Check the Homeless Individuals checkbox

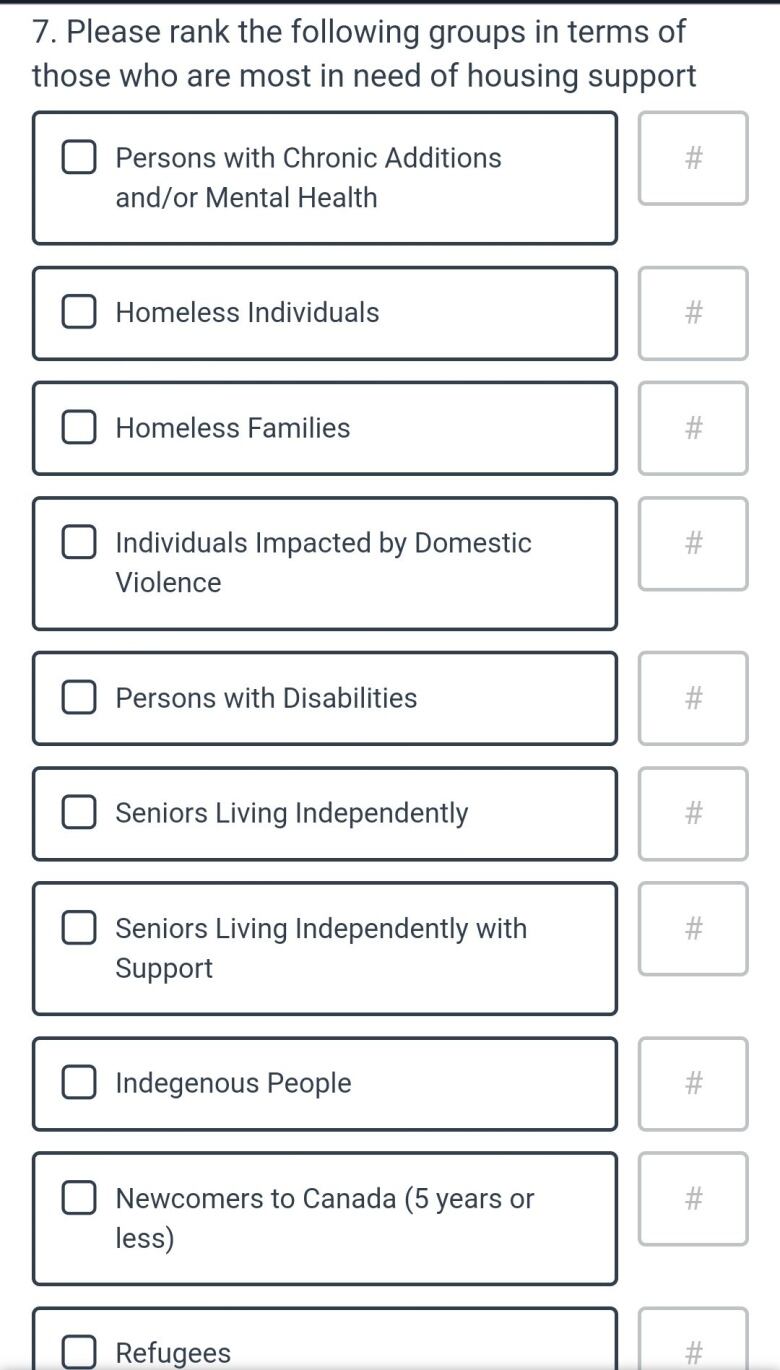(x=79, y=312)
